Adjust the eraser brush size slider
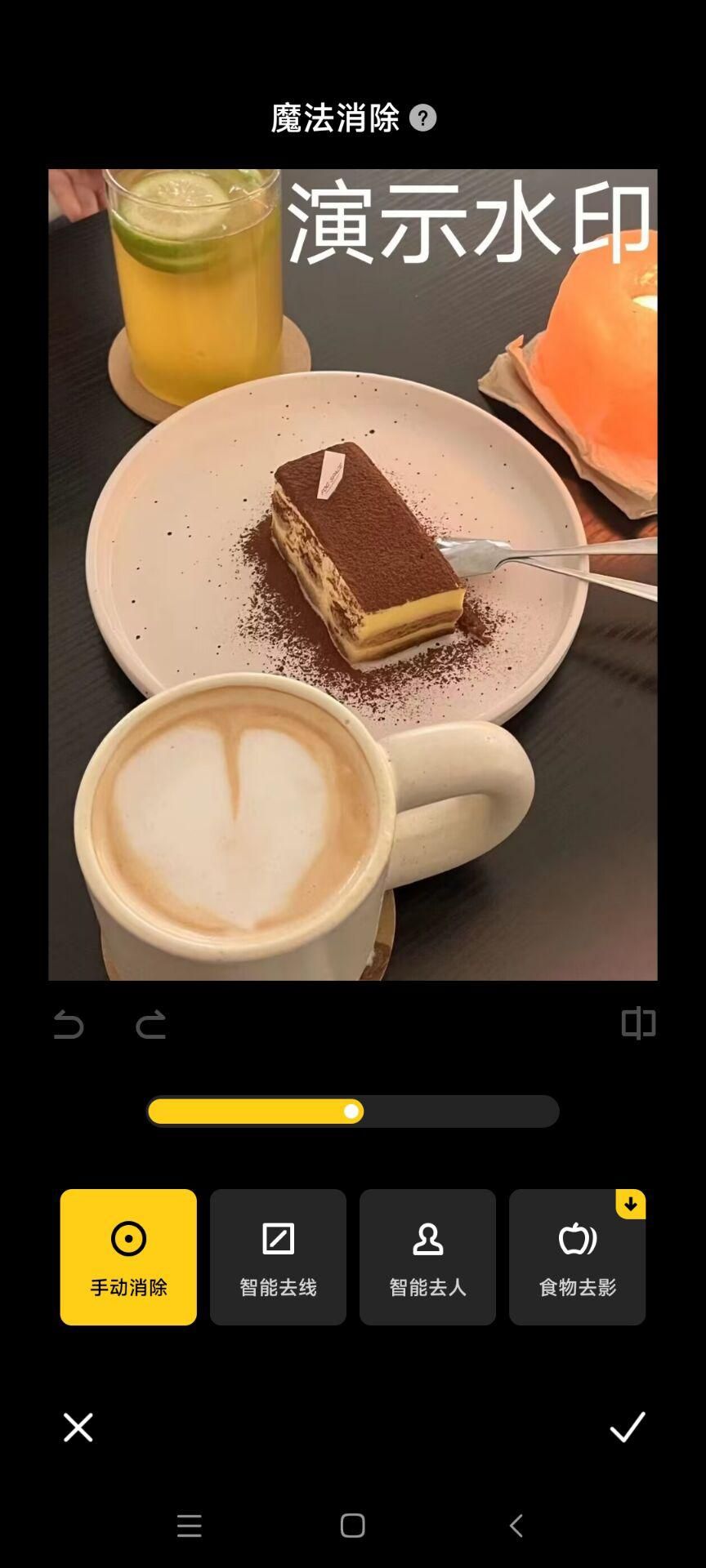This screenshot has height=1568, width=706. tap(353, 1111)
